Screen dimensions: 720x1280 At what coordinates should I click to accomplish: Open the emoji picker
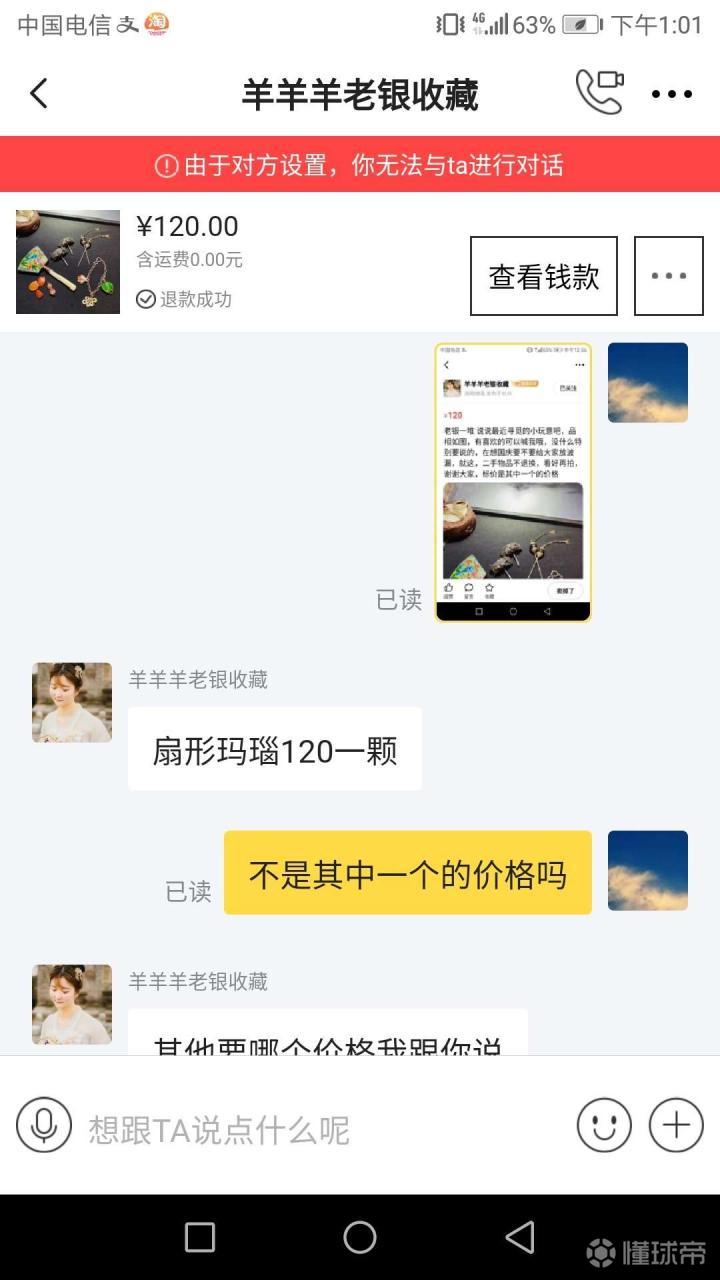pos(604,1125)
